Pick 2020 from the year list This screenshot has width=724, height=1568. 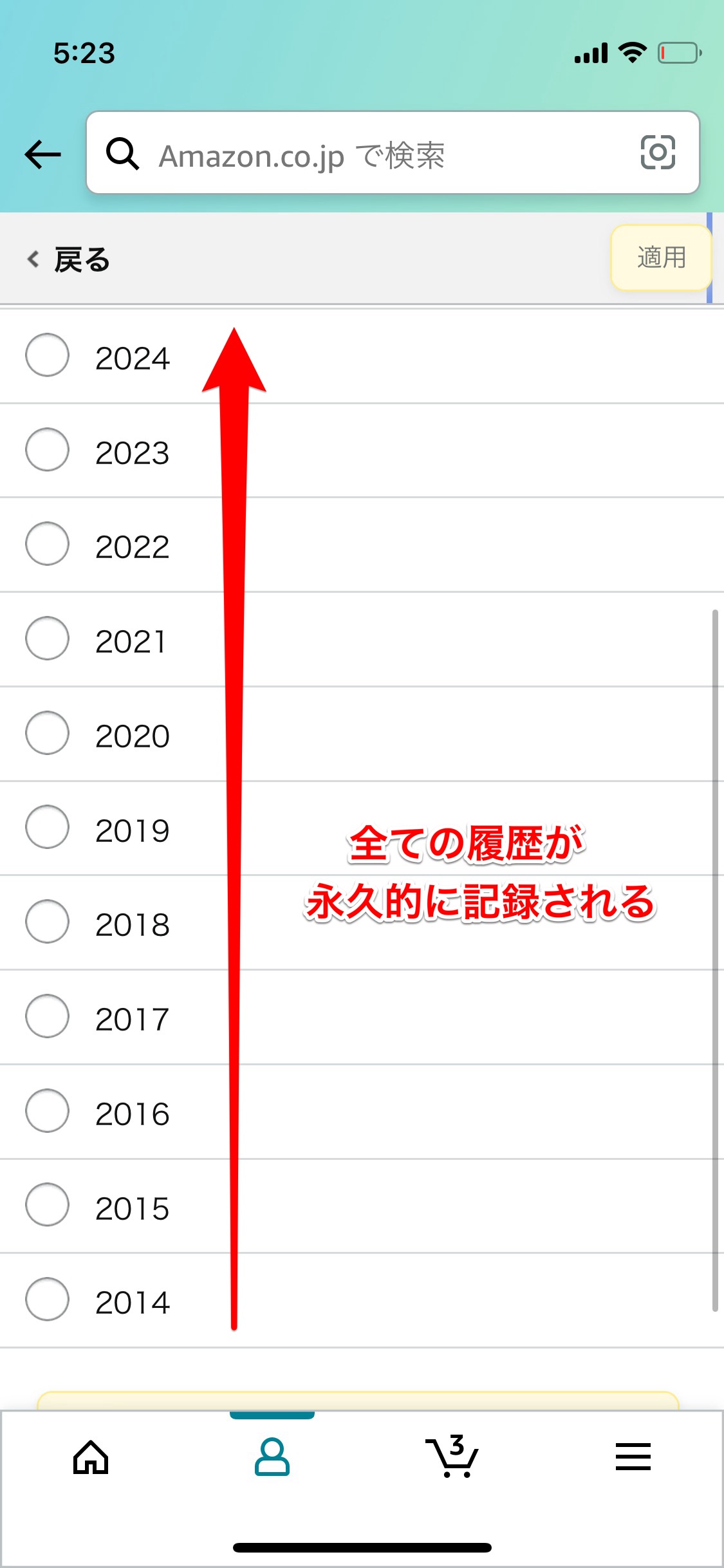[x=48, y=733]
